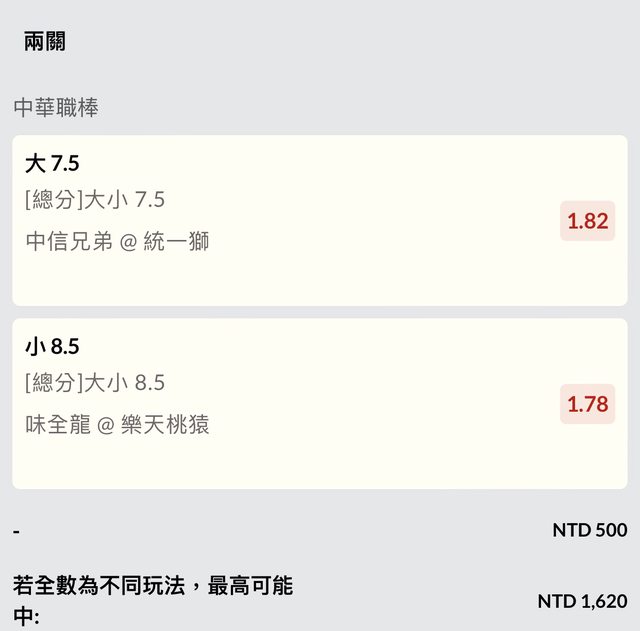Tap the 1.82 odds badge

[587, 221]
